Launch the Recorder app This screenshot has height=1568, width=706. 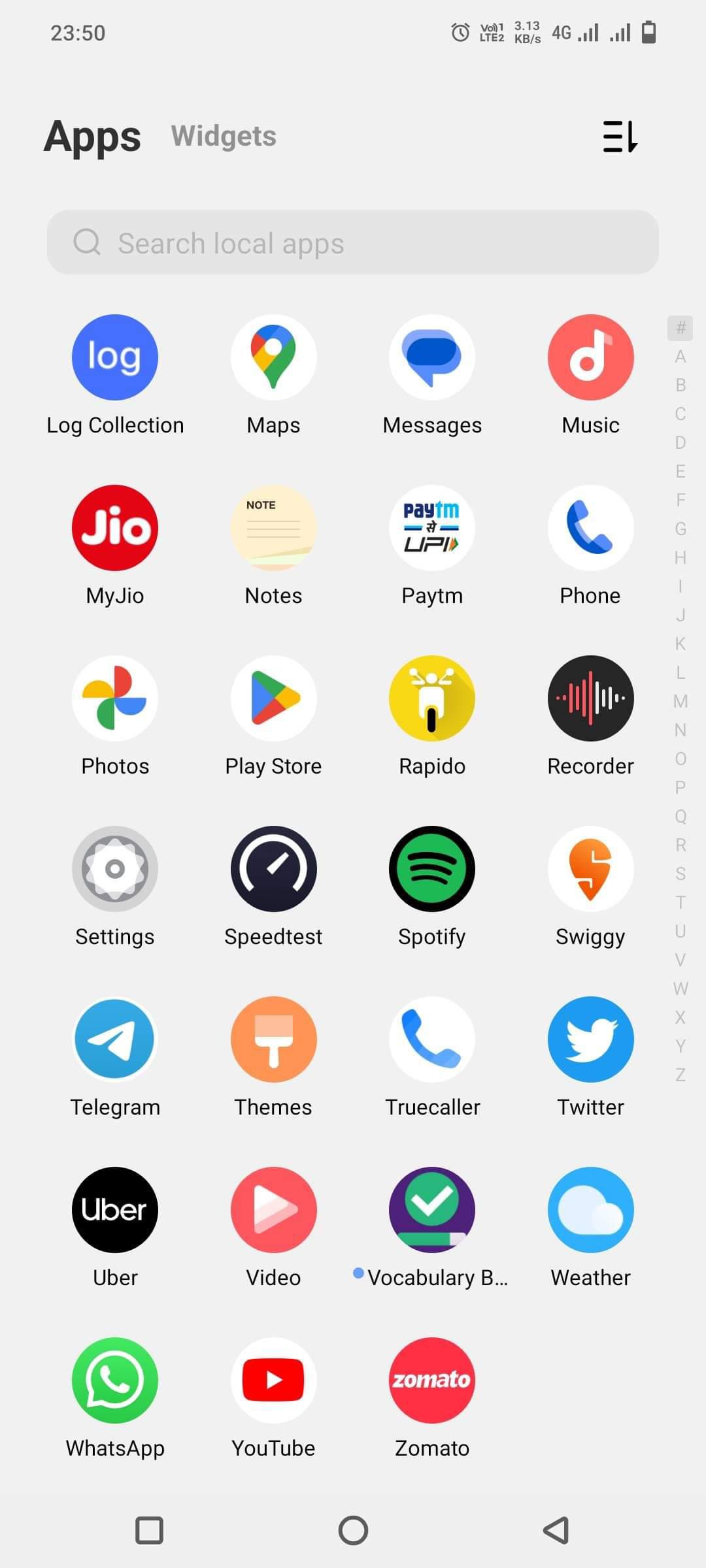590,698
